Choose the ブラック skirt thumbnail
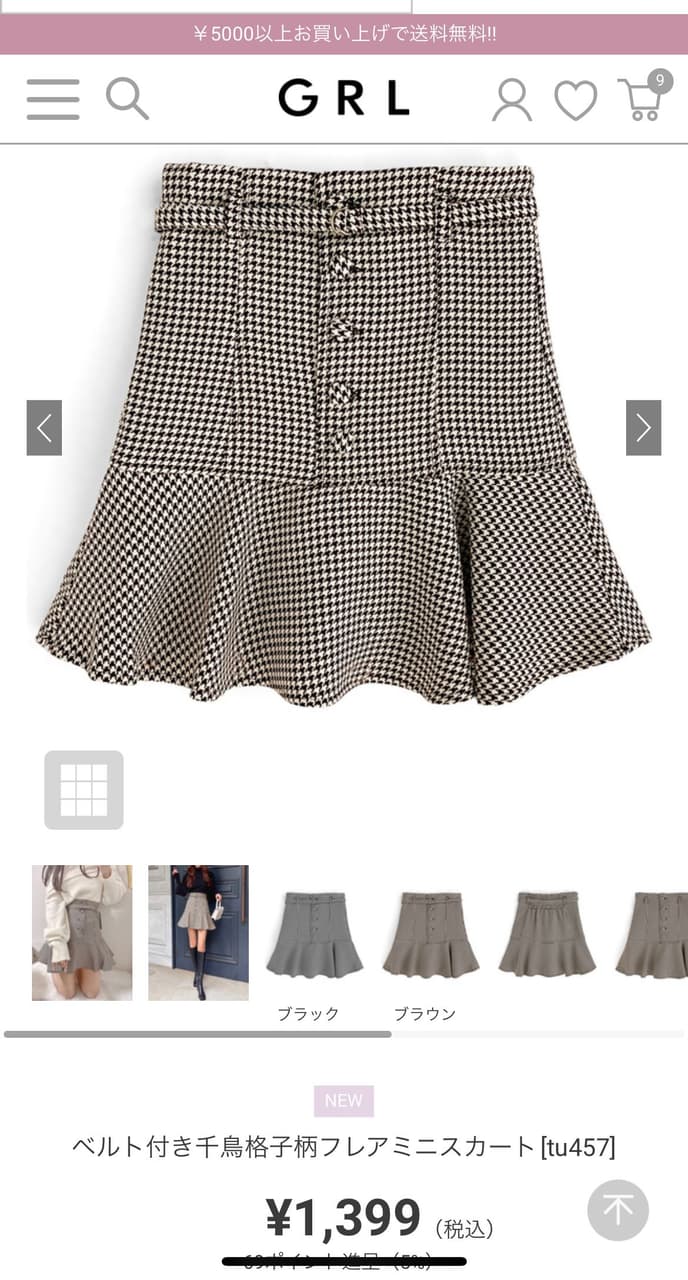688x1280 pixels. [314, 935]
